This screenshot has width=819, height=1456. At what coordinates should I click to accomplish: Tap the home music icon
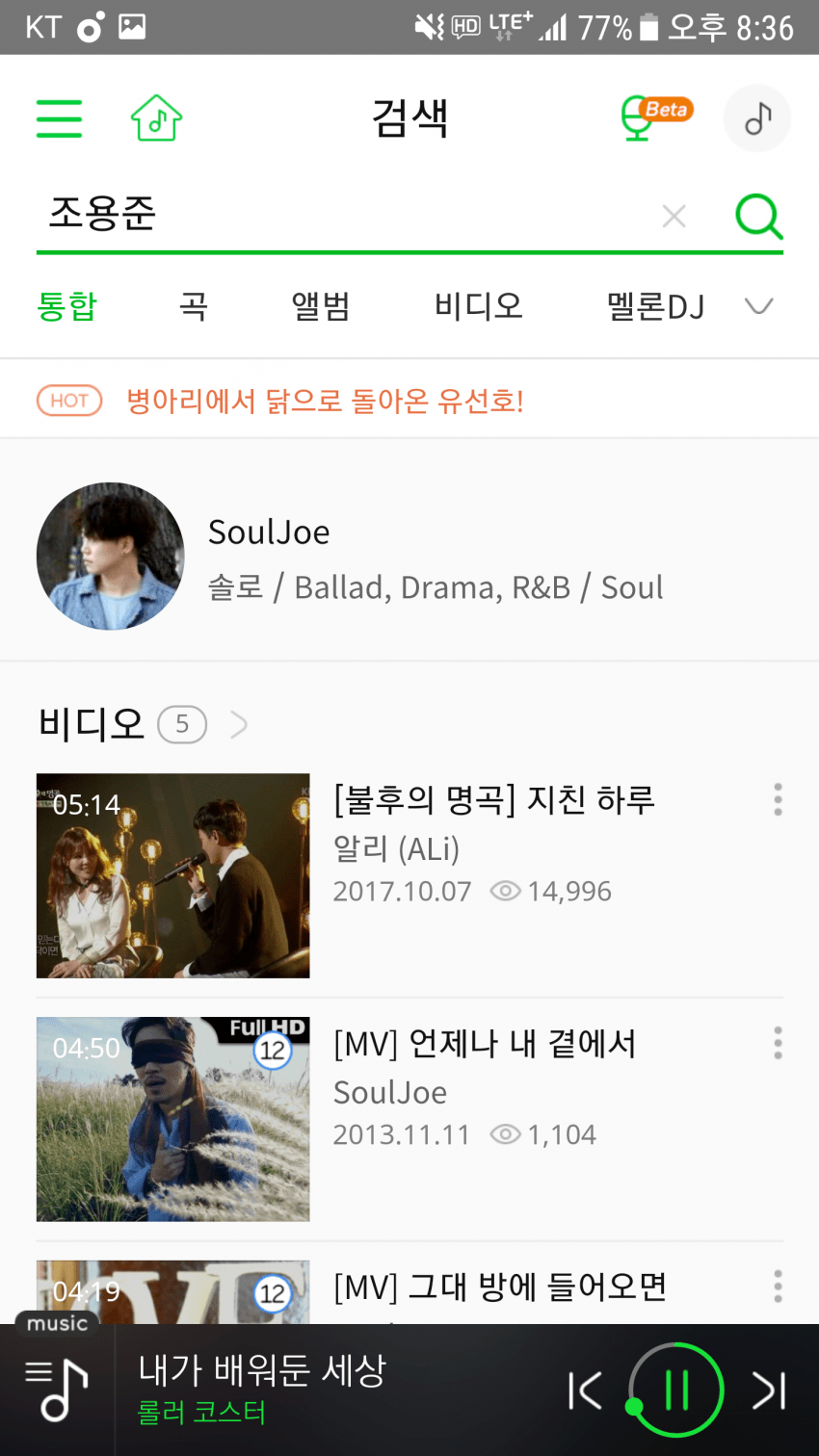coord(154,116)
